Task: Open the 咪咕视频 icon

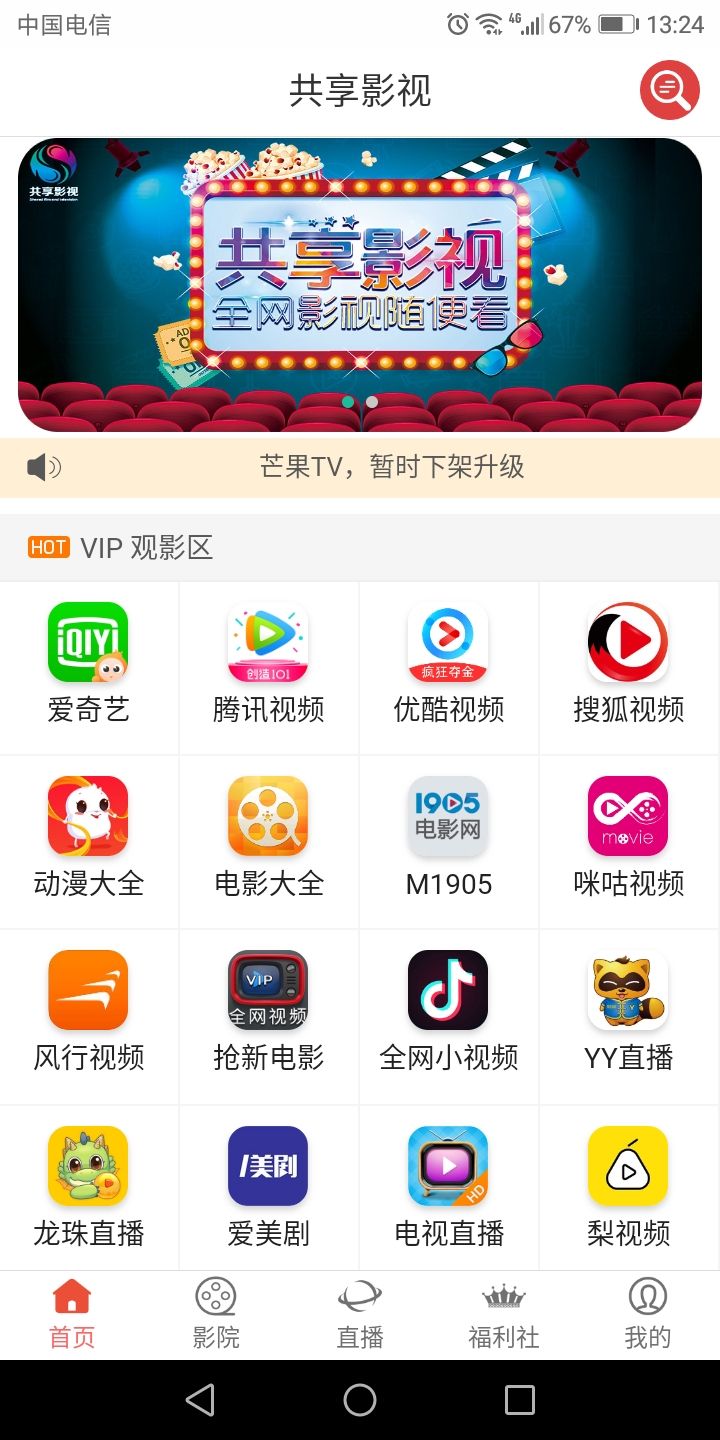Action: [628, 816]
